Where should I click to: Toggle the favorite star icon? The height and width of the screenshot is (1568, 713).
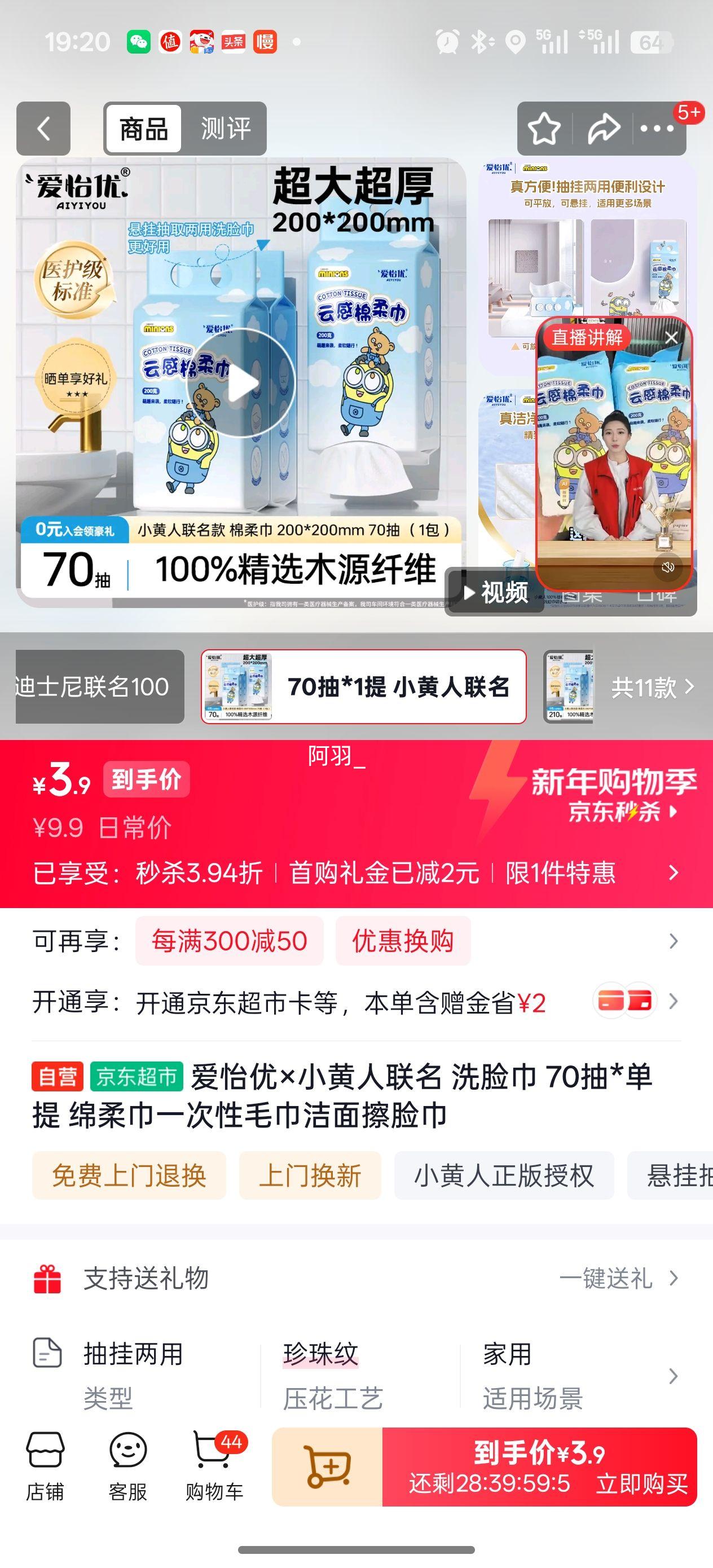[544, 129]
